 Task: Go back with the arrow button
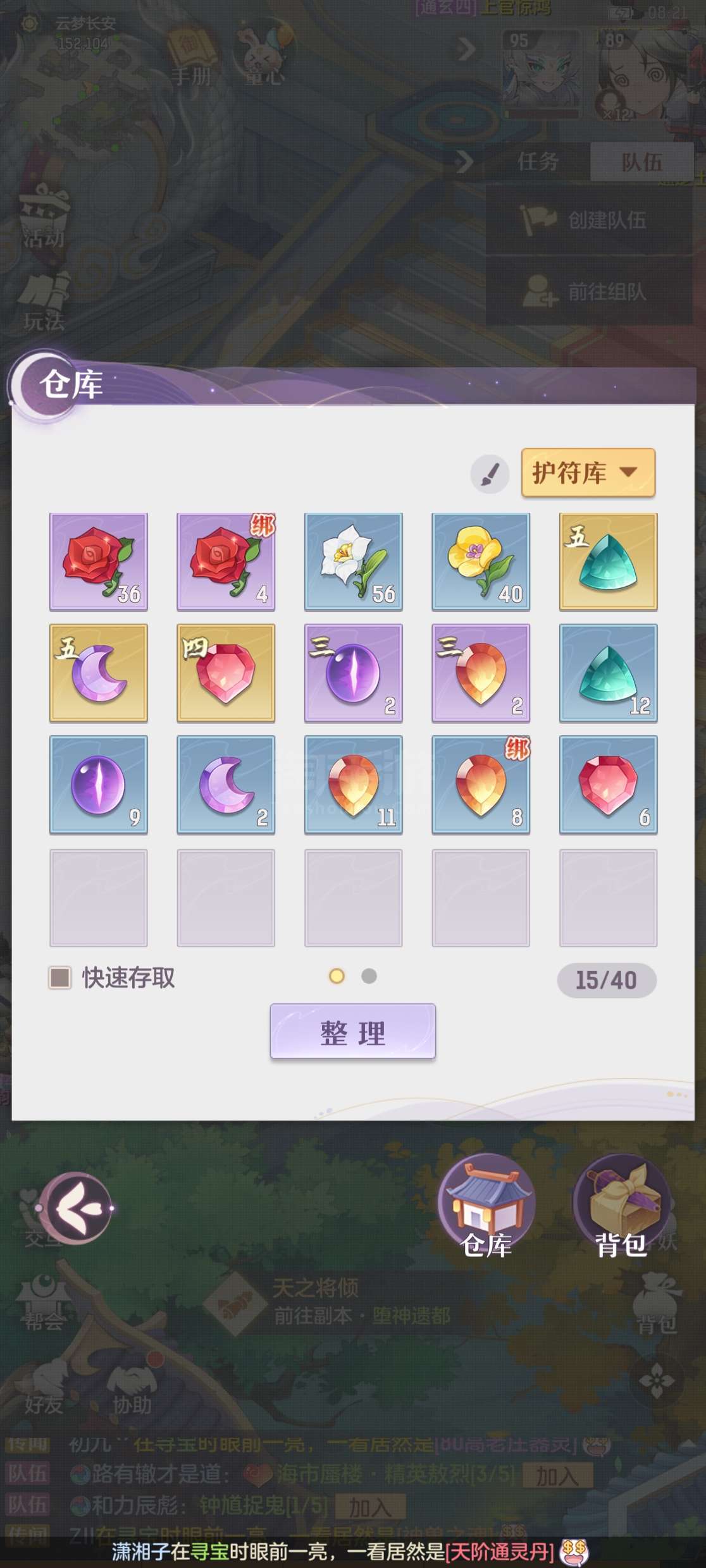(76, 1208)
